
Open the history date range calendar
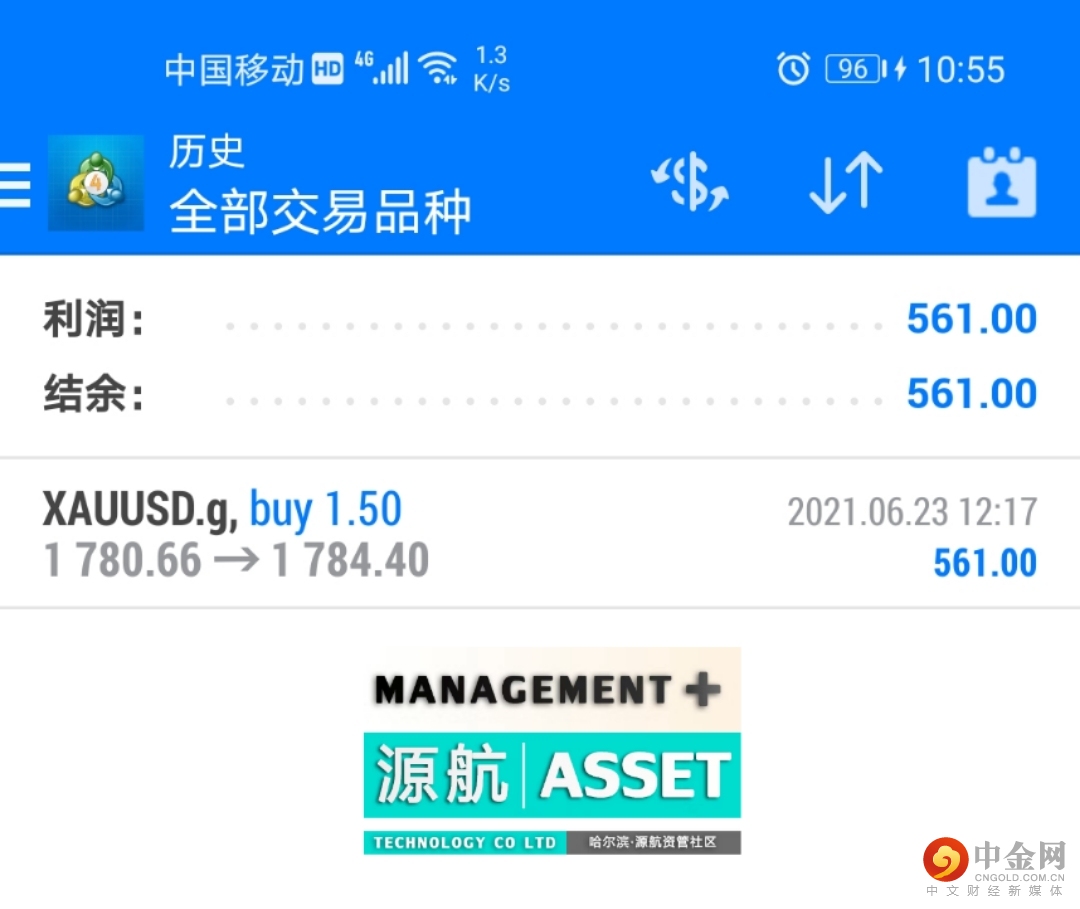click(x=1001, y=183)
